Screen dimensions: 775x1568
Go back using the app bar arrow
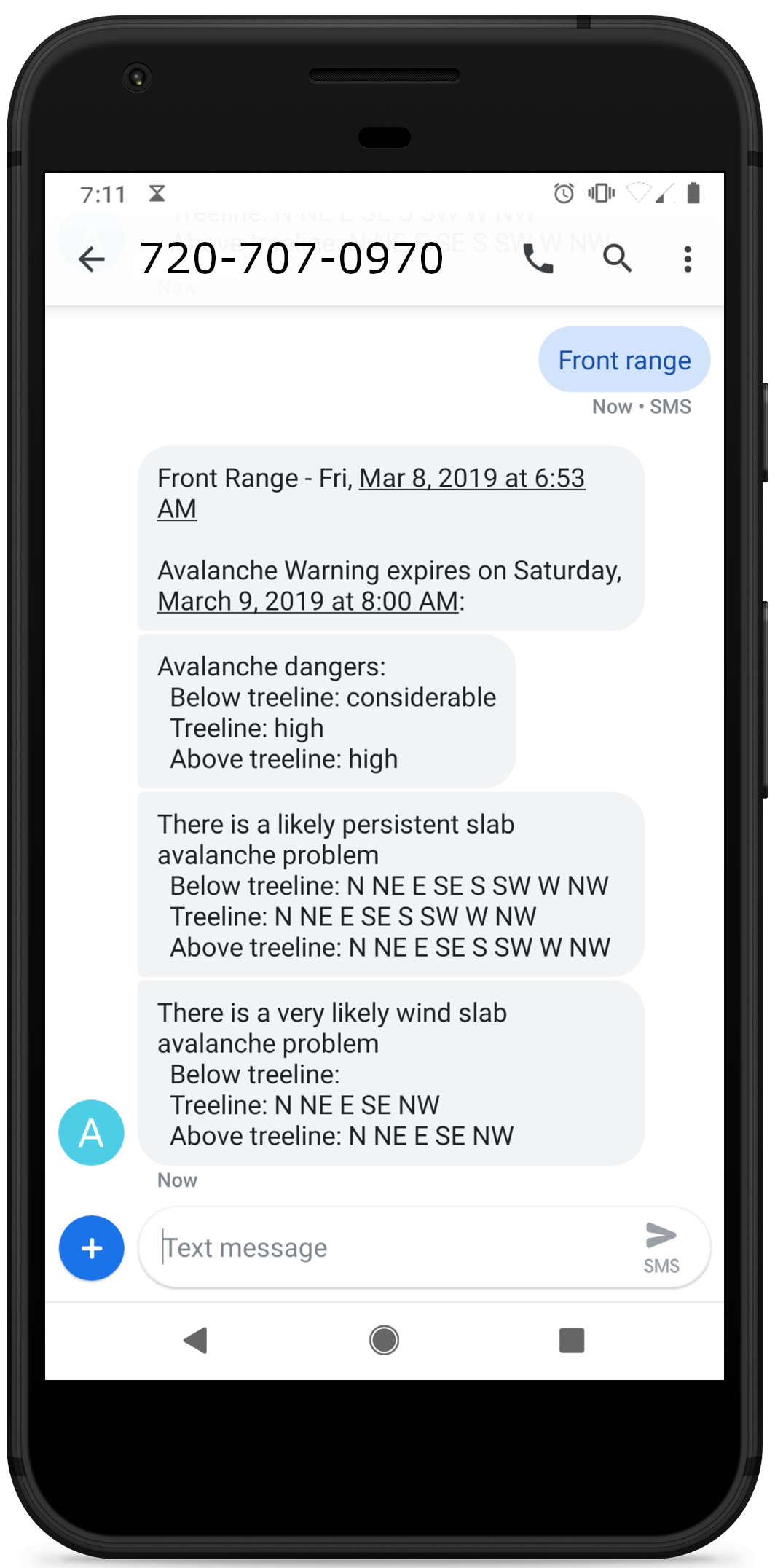click(92, 259)
